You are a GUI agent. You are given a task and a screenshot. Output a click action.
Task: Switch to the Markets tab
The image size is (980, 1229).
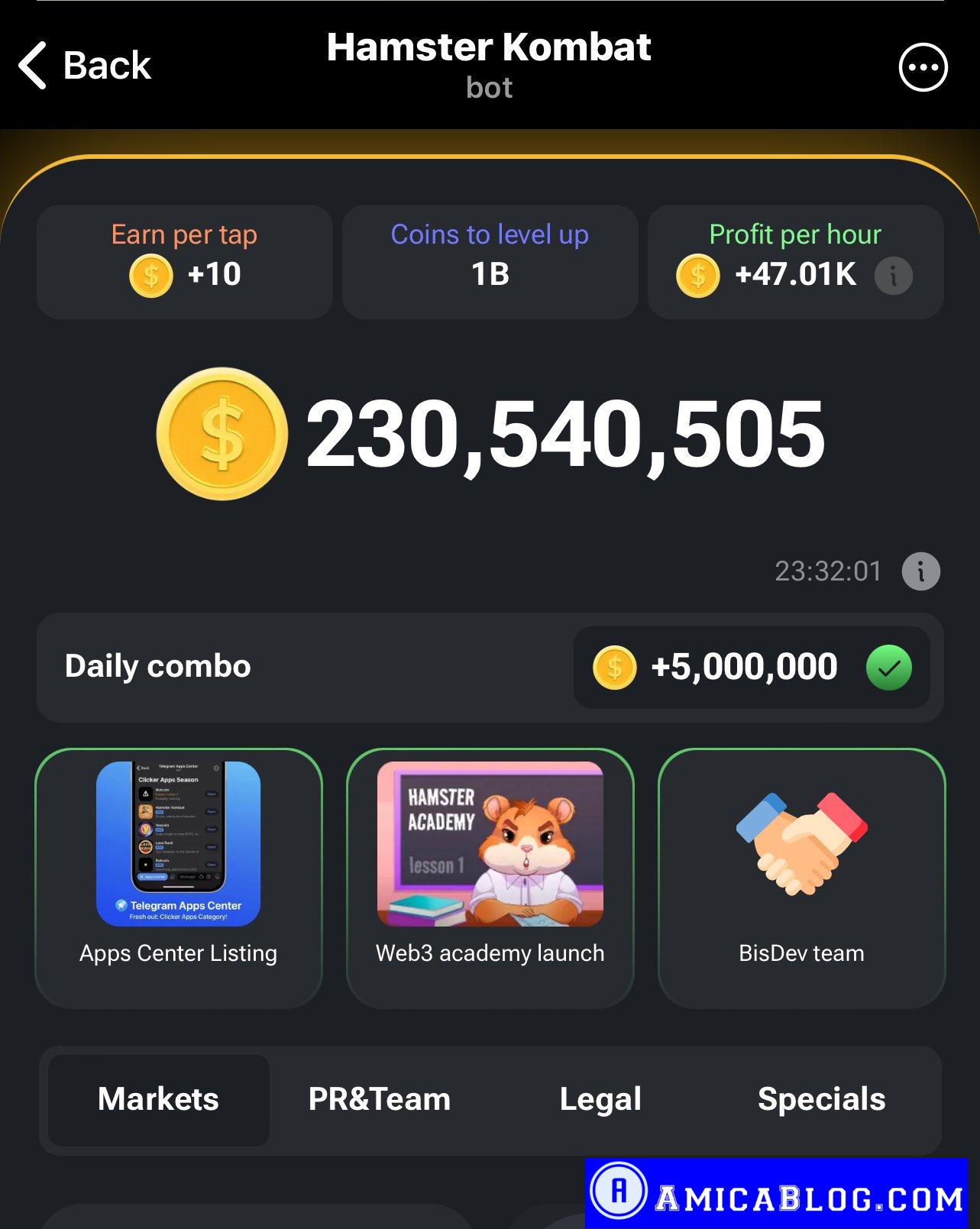coord(158,1099)
